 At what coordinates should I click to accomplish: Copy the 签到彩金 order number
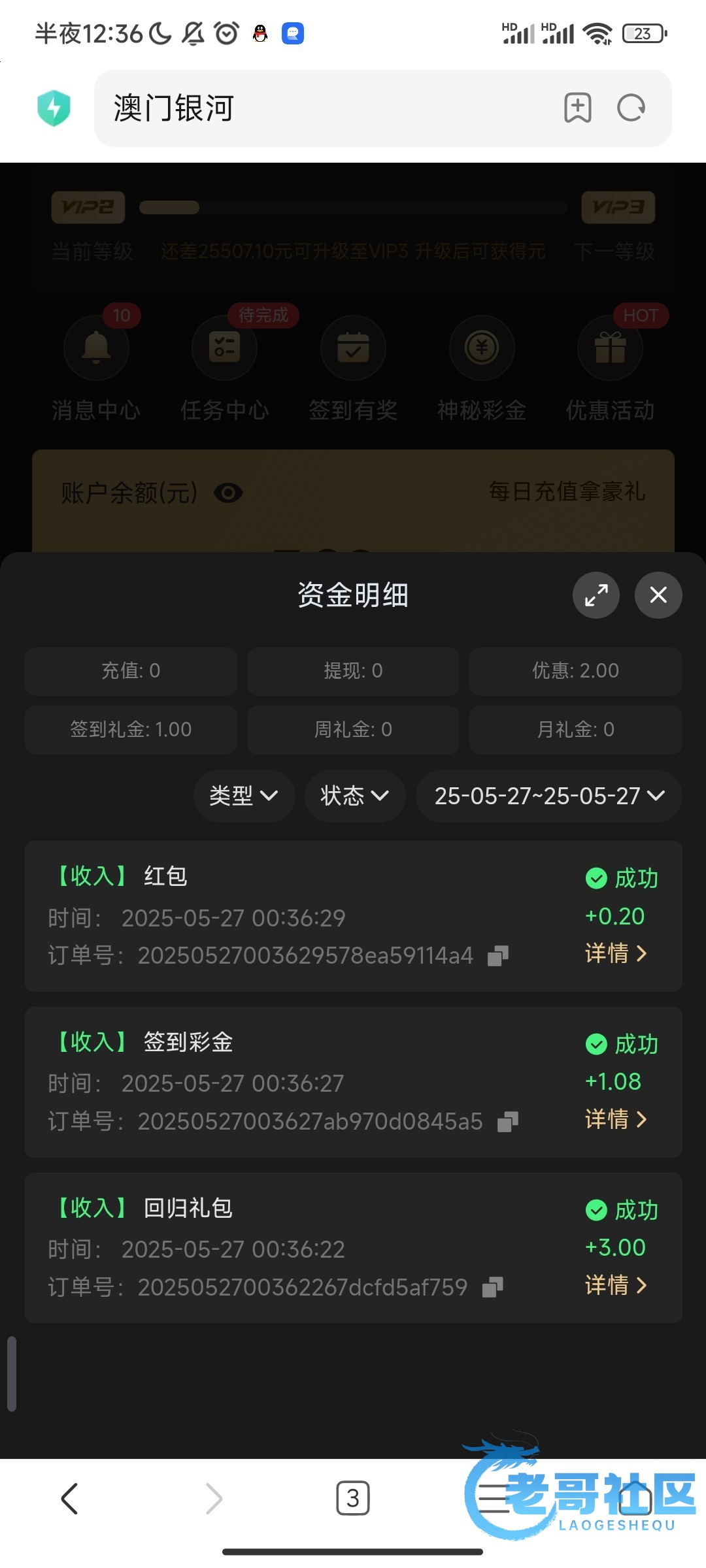coord(507,1122)
